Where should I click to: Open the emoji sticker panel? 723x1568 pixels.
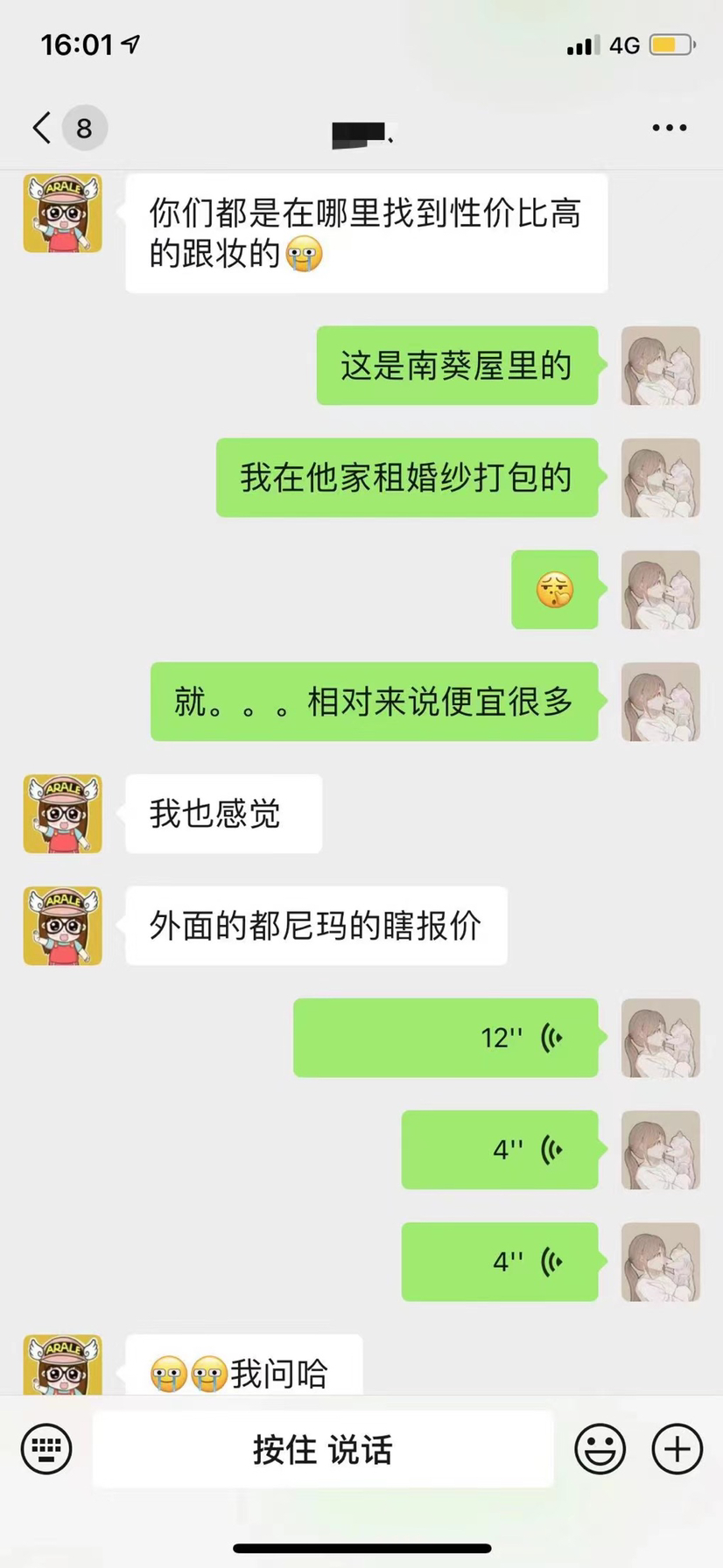[x=600, y=1449]
